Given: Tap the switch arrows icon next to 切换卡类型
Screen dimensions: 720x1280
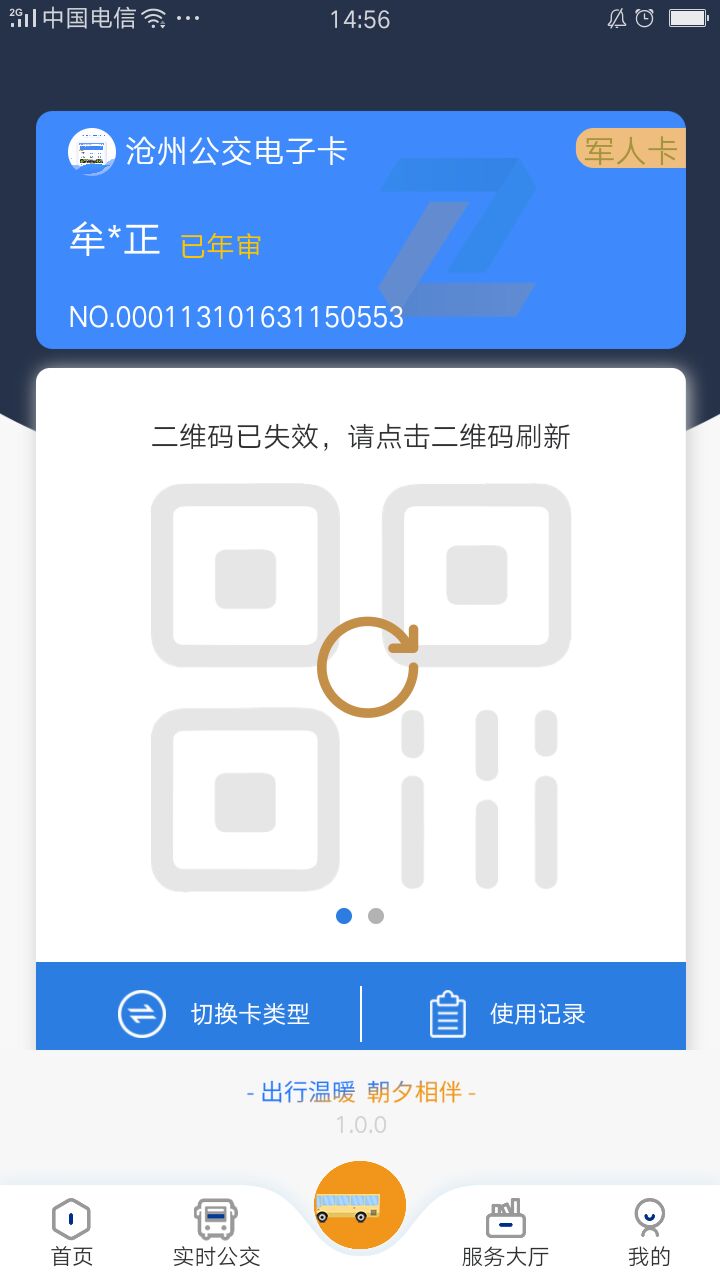Looking at the screenshot, I should pos(141,1012).
